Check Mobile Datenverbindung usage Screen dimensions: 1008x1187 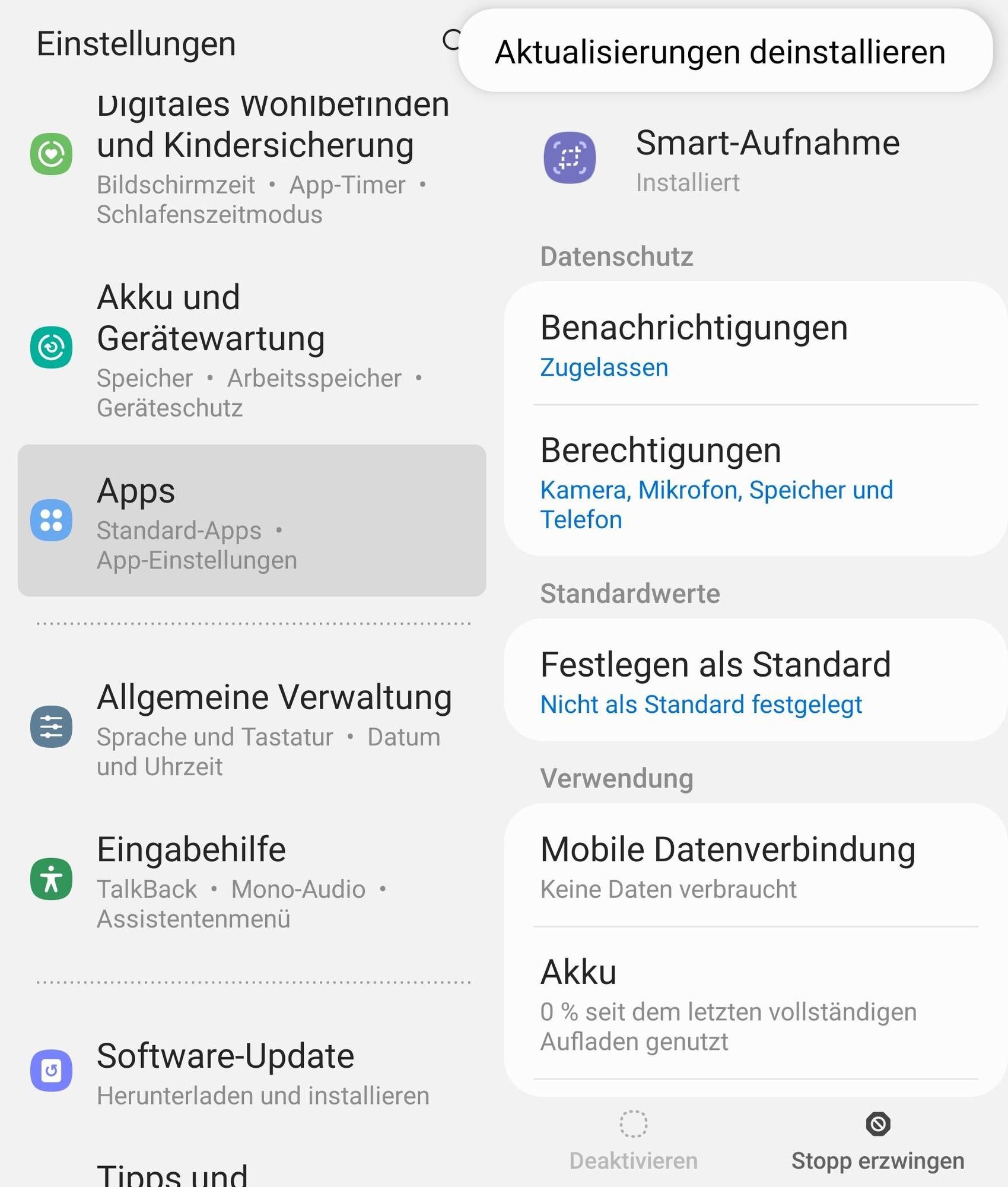coord(753,866)
